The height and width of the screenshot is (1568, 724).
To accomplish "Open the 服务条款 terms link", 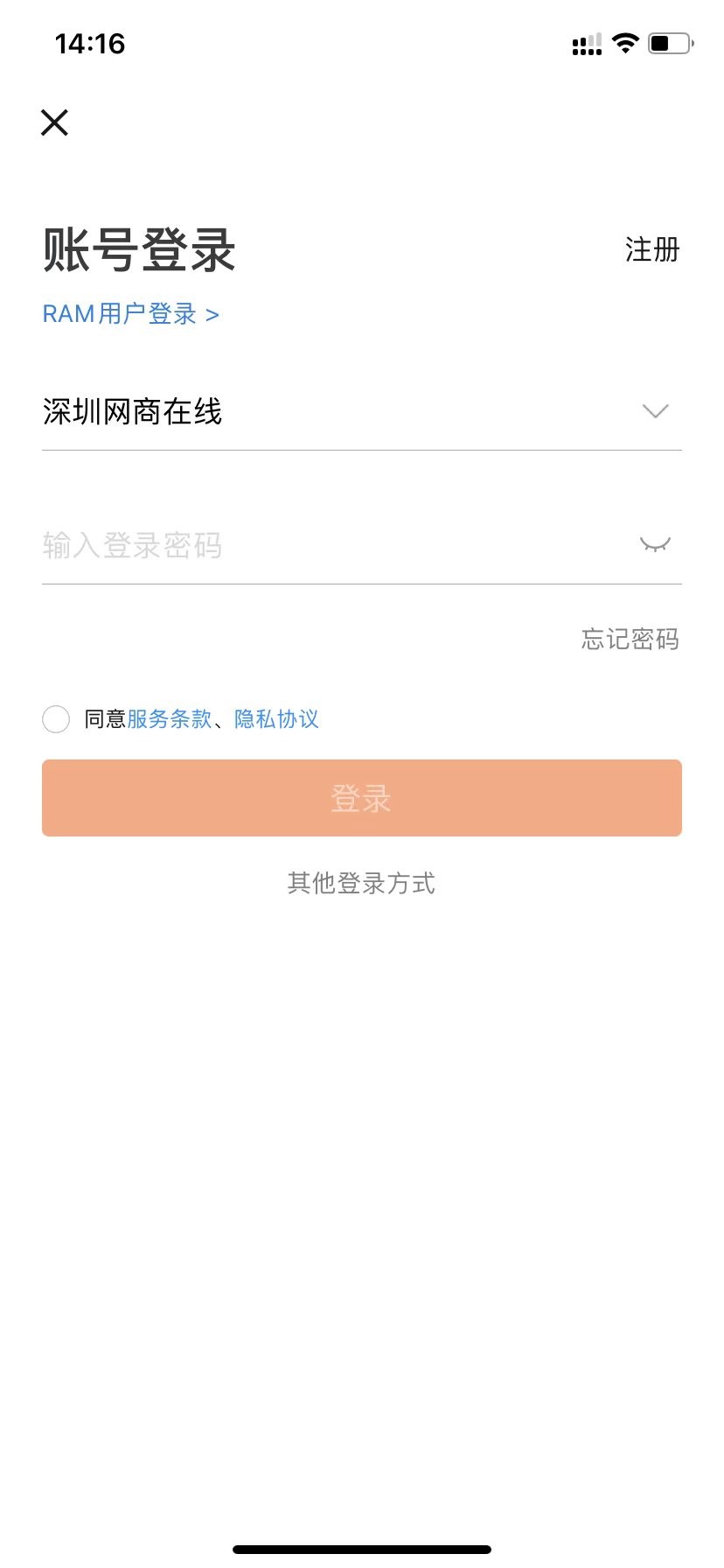I will 170,719.
